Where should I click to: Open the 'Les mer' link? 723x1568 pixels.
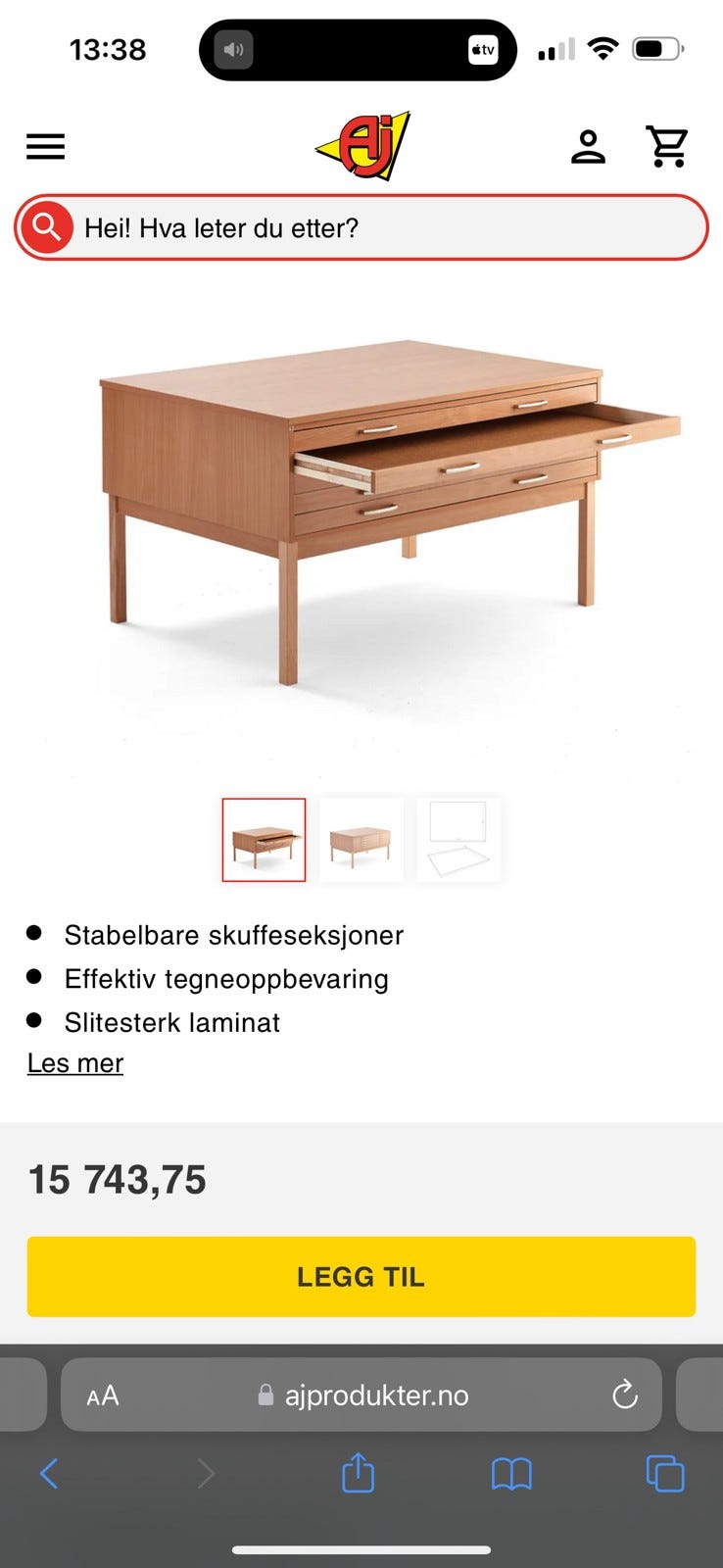click(74, 1062)
